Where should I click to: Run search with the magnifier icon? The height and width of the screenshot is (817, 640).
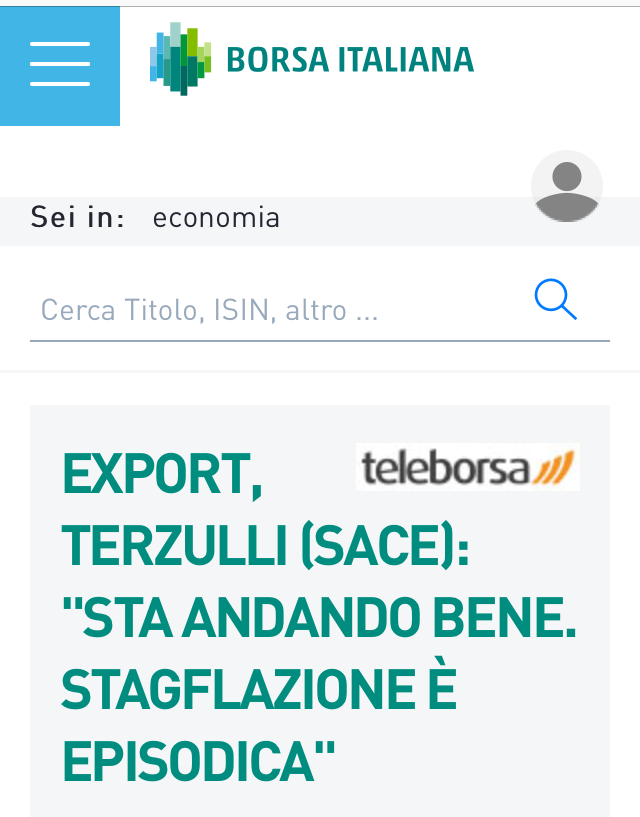point(555,300)
